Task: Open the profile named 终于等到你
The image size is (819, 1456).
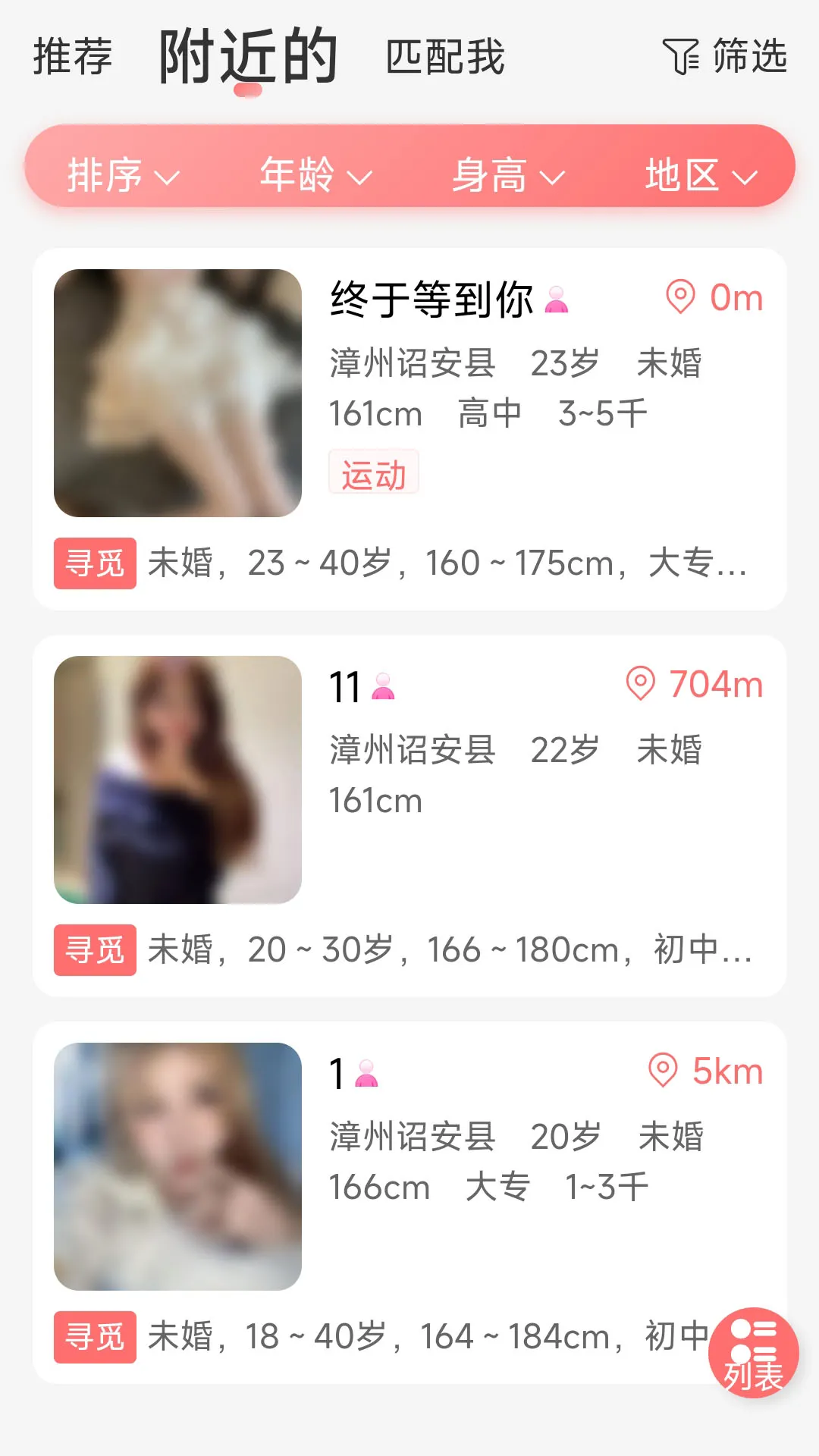Action: click(x=429, y=300)
